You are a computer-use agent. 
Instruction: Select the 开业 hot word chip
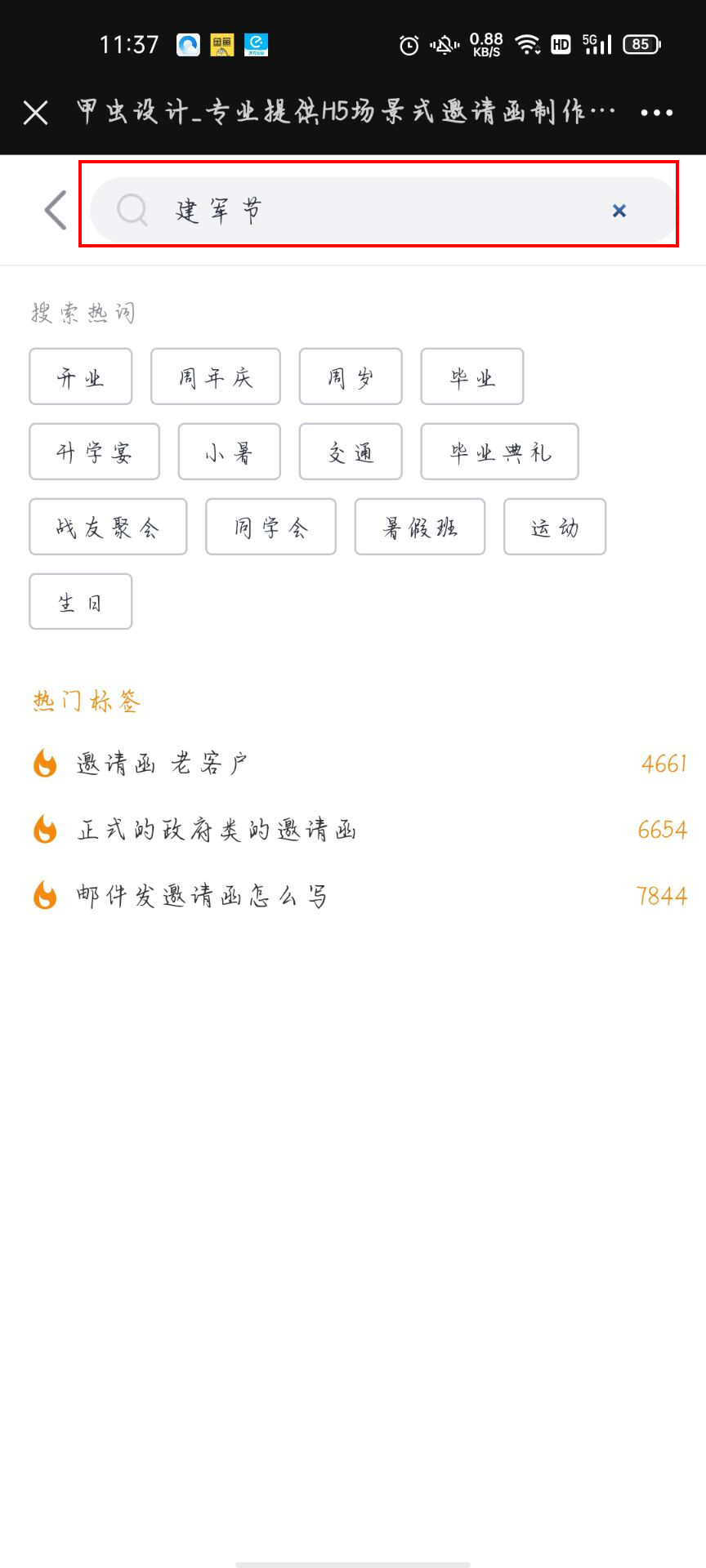[x=80, y=376]
